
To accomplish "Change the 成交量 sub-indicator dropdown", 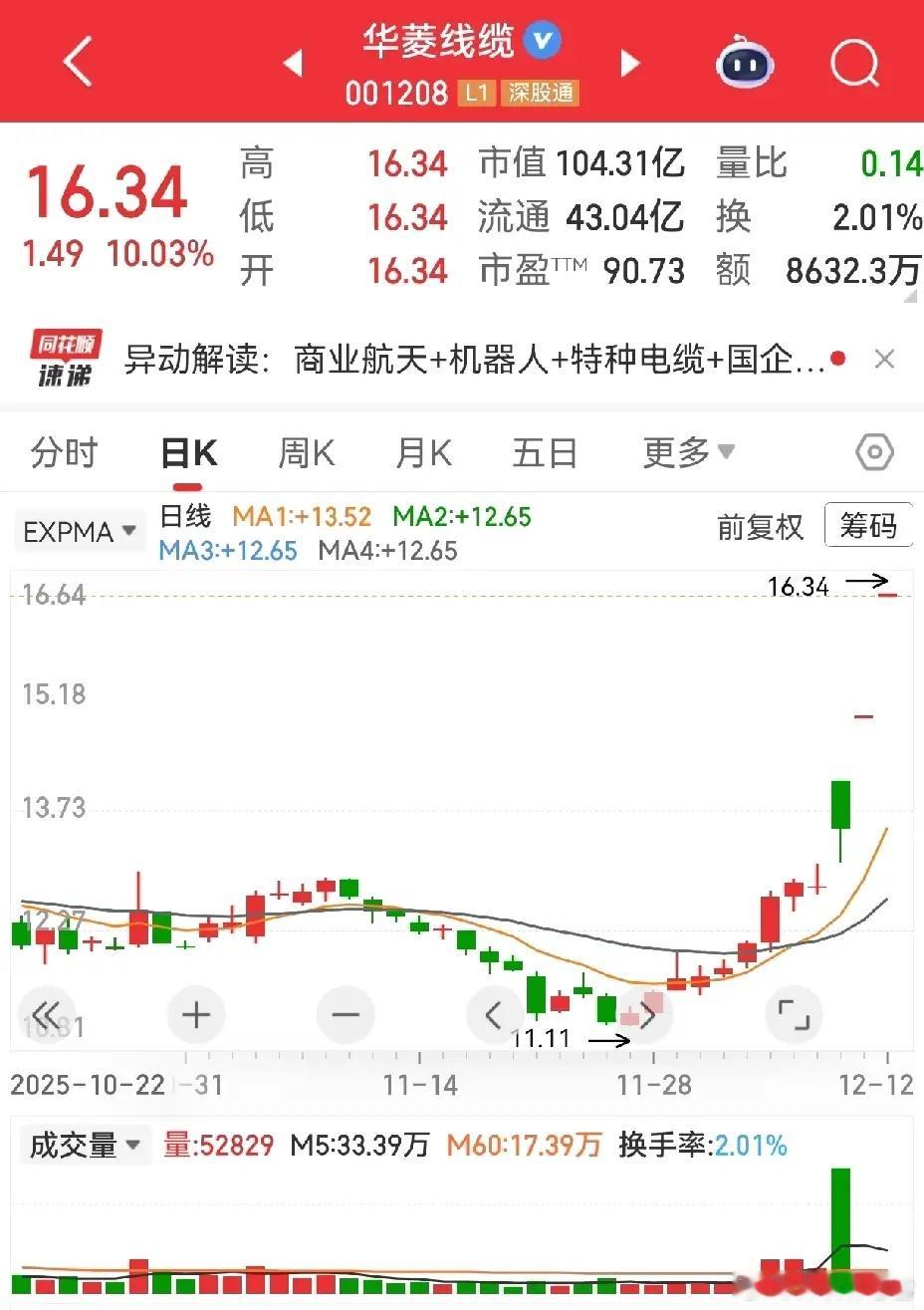I will point(84,1146).
